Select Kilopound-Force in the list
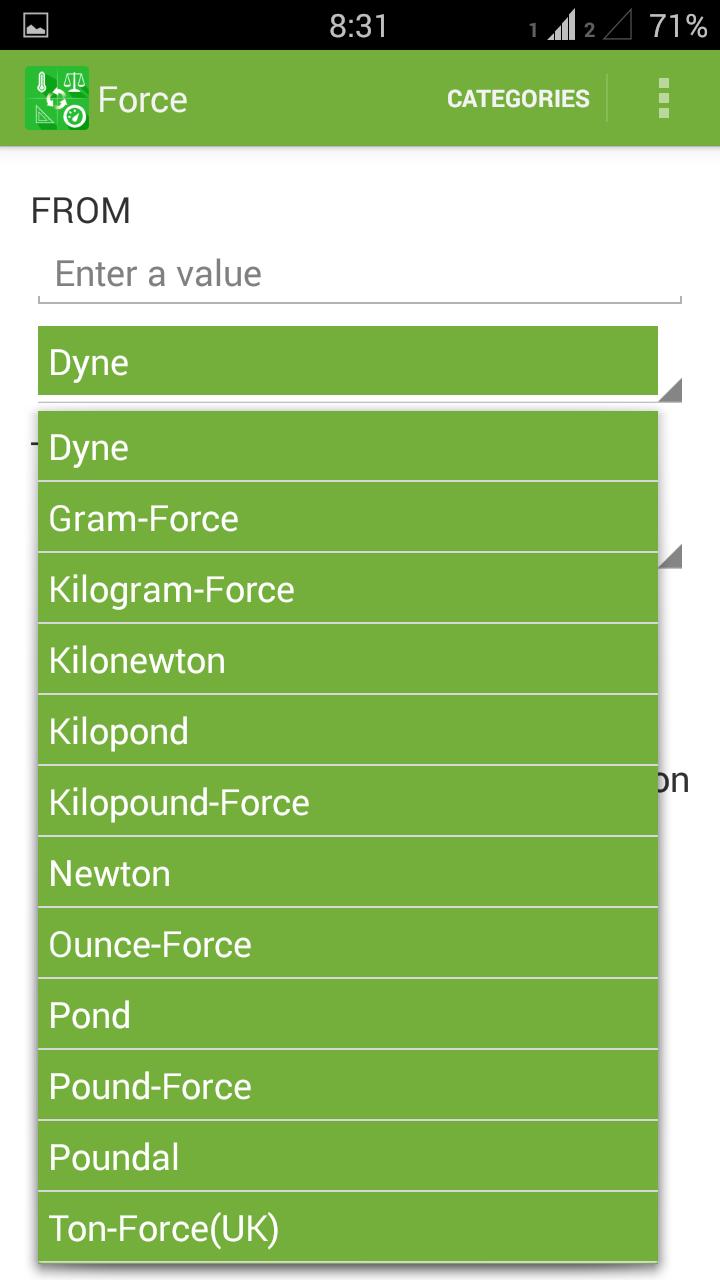 347,802
